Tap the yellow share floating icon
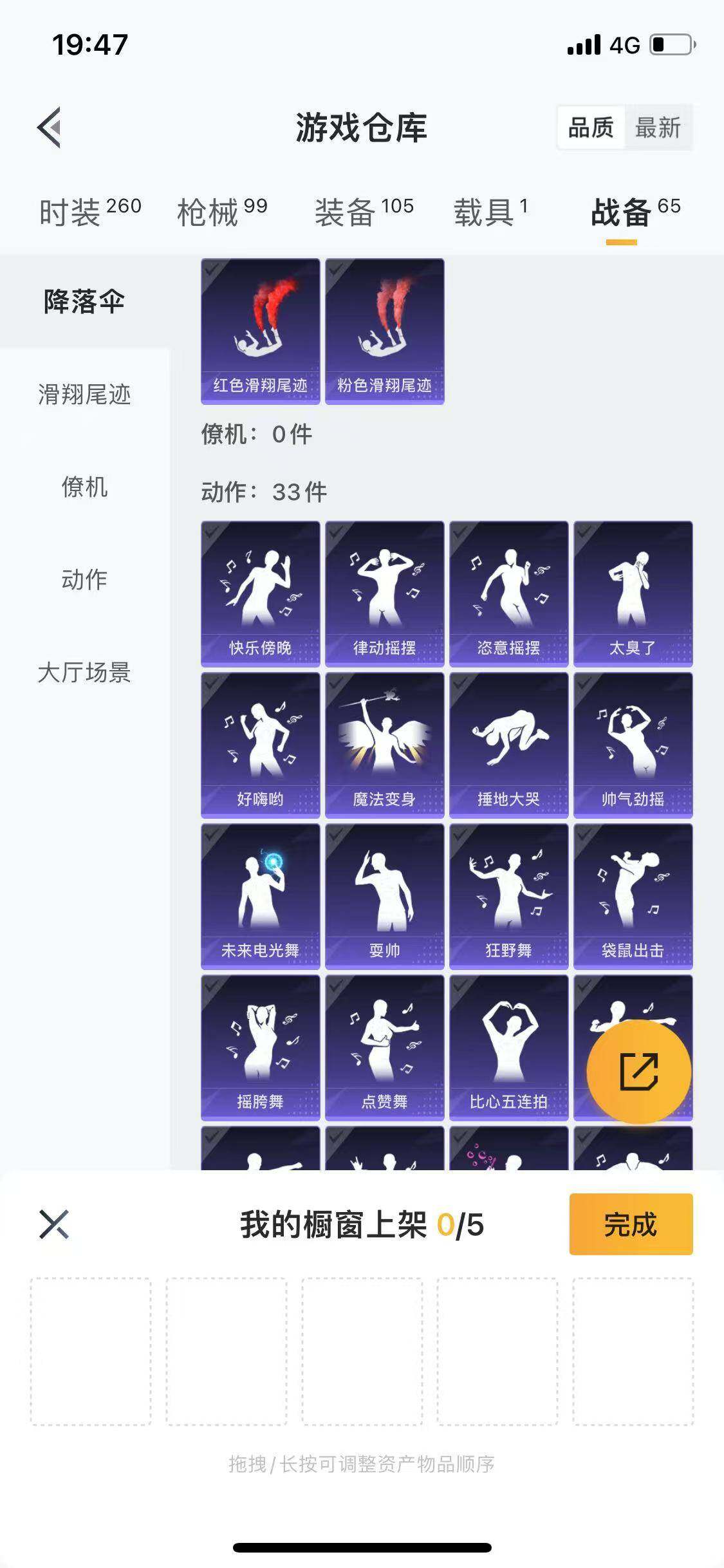Image resolution: width=724 pixels, height=1568 pixels. click(639, 1070)
